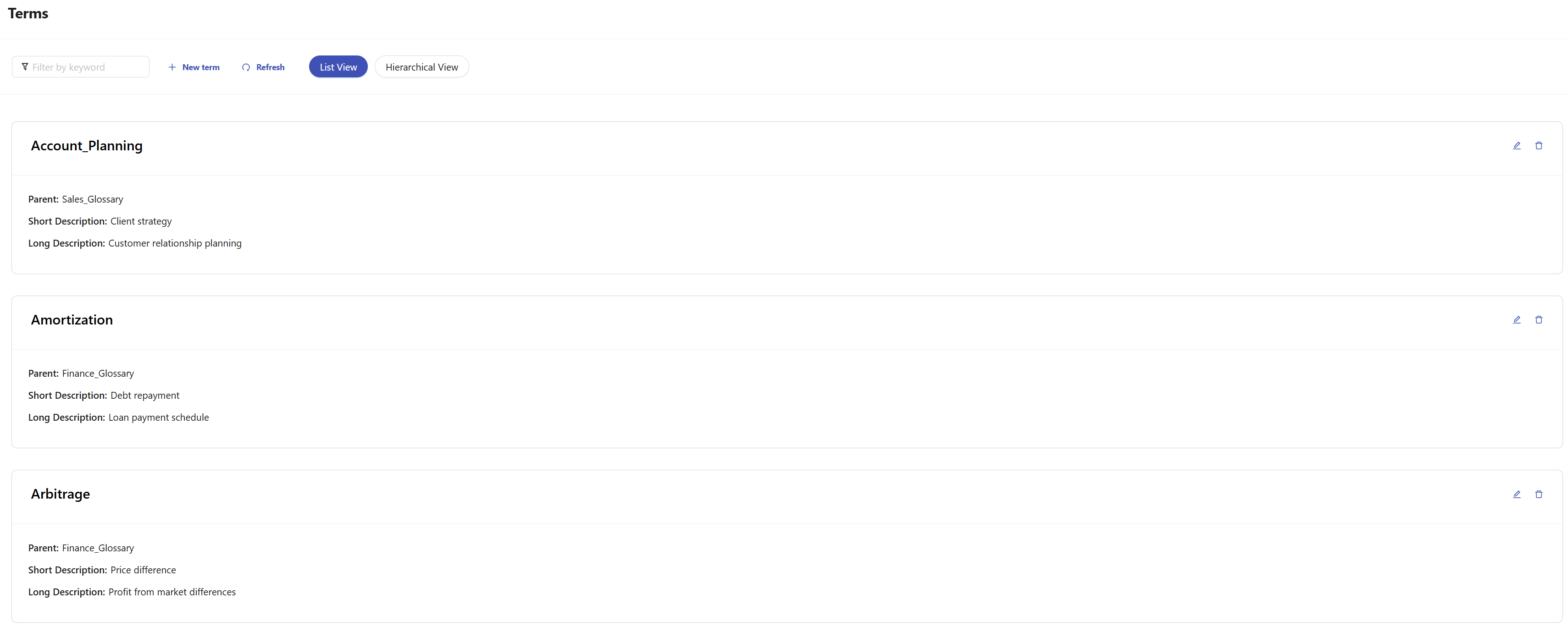Image resolution: width=1568 pixels, height=632 pixels.
Task: Focus the Filter by keyword field
Action: pos(85,67)
